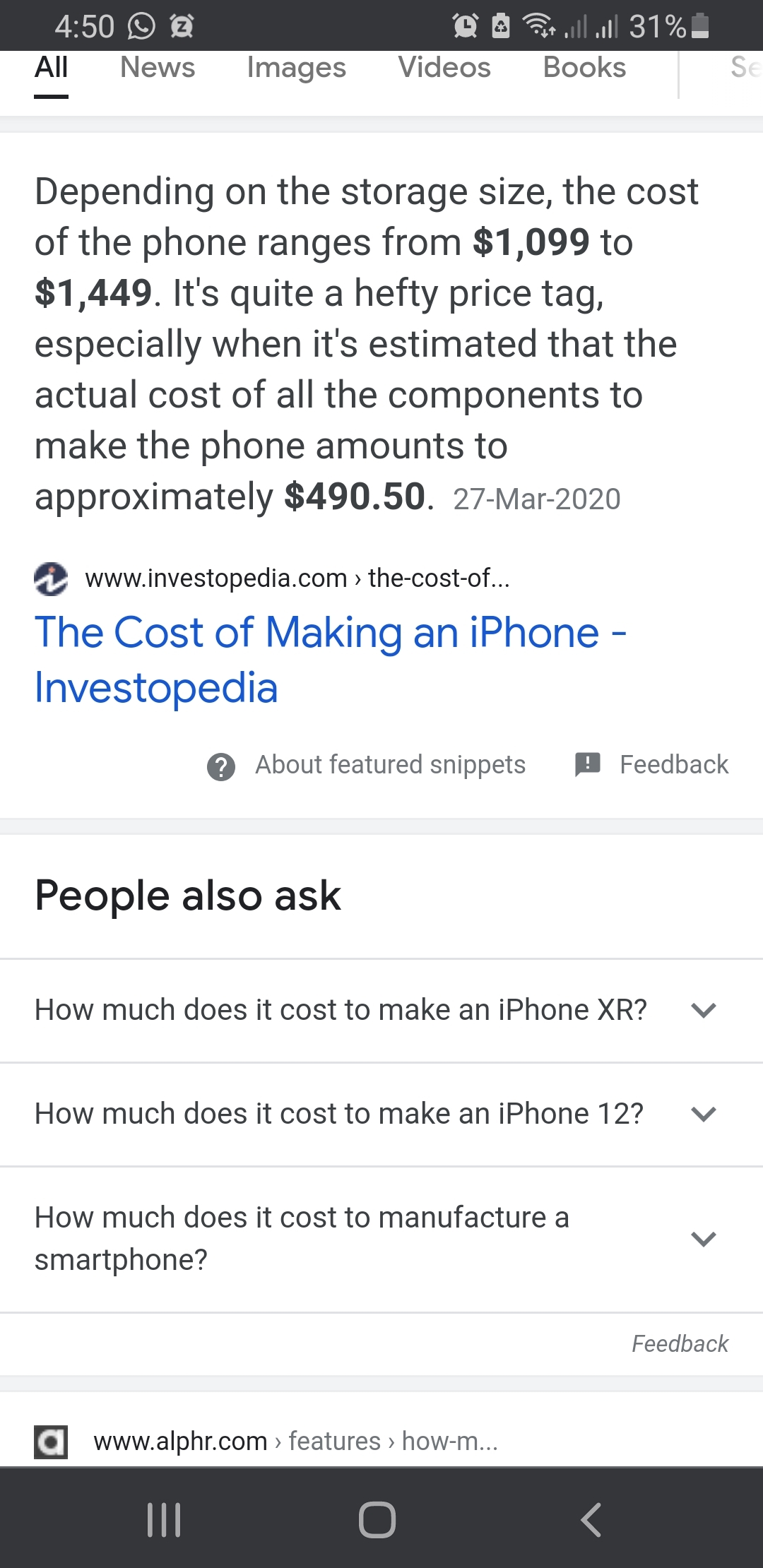Open recent apps from navigation bar
Viewport: 763px width, 1568px height.
pyautogui.click(x=164, y=1519)
